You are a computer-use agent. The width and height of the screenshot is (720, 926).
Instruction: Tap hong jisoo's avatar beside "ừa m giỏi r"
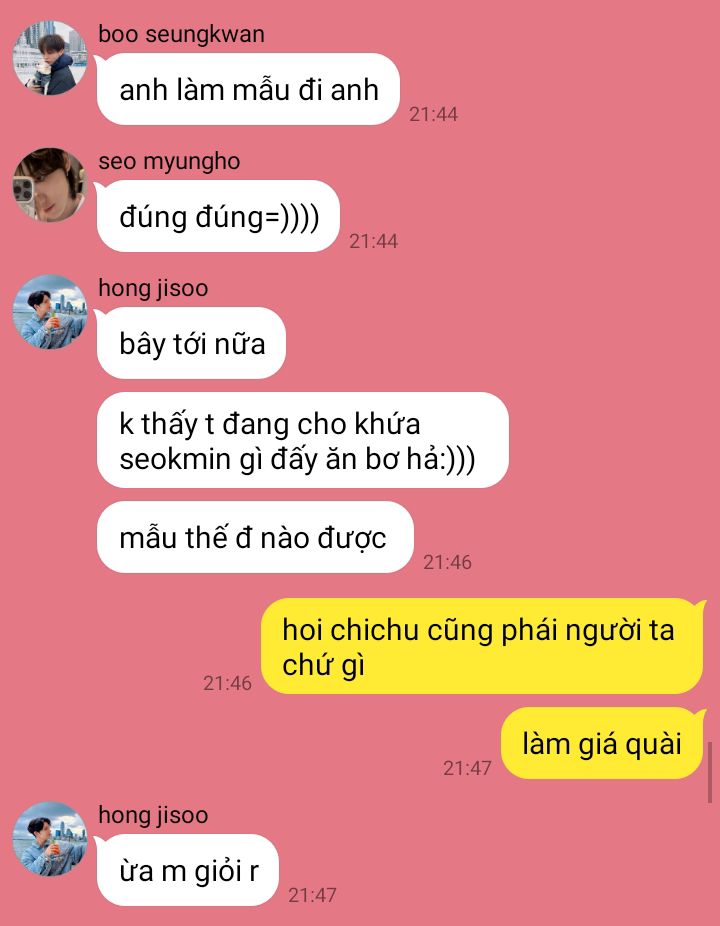point(49,839)
